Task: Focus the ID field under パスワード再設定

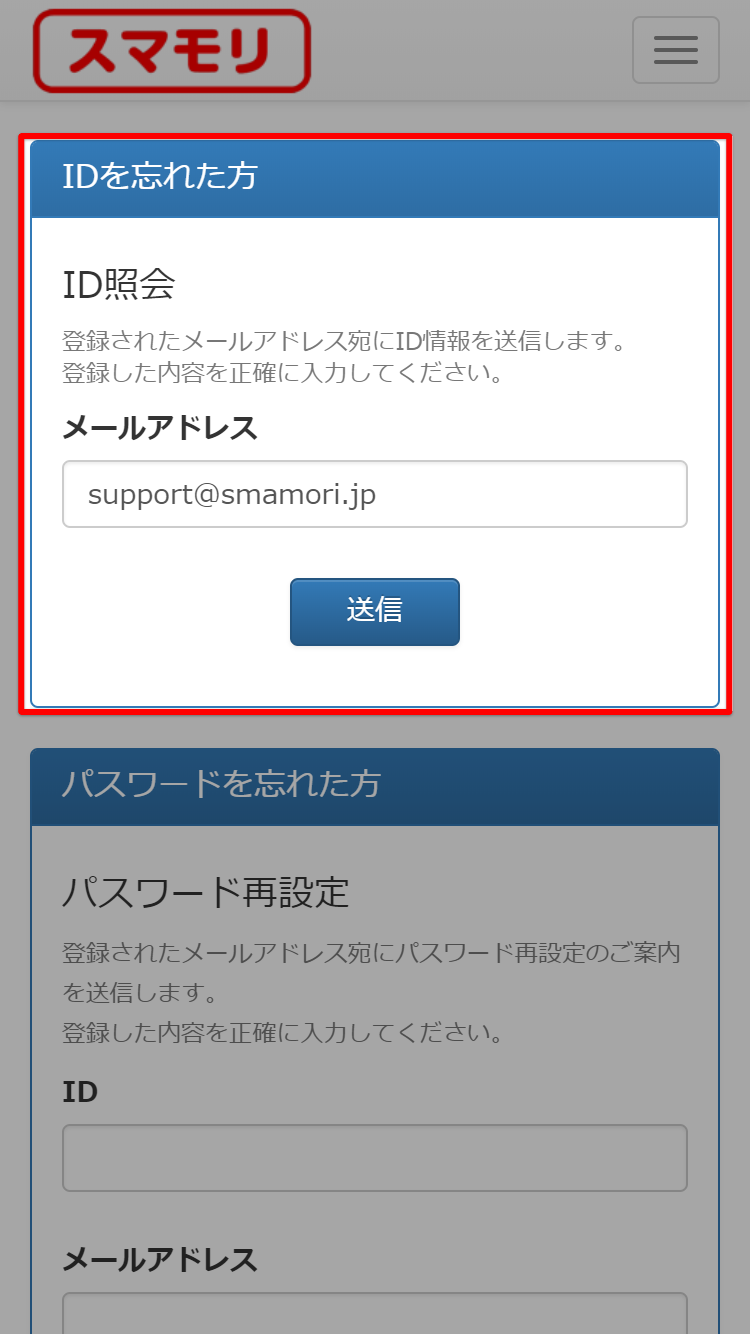Action: coord(375,1158)
